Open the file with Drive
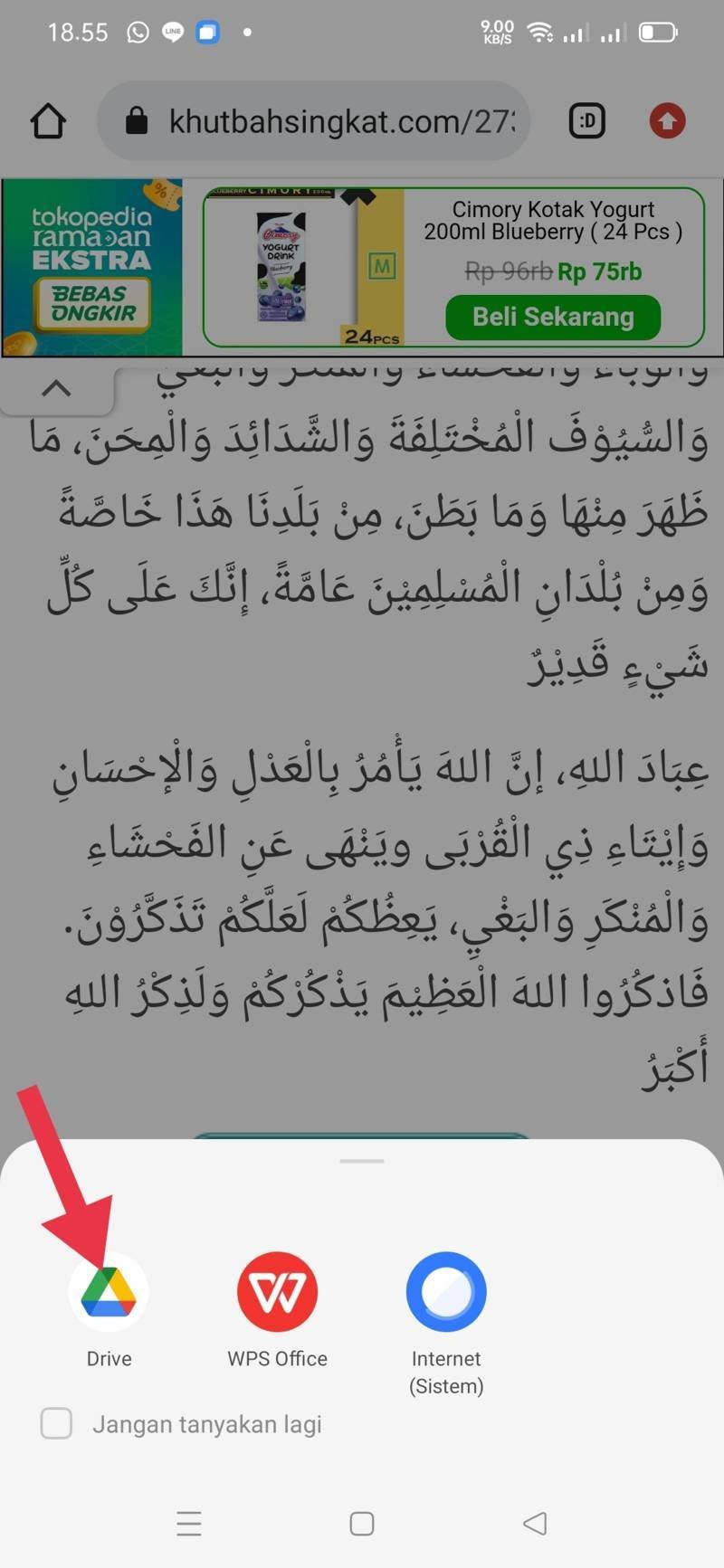 [x=109, y=1292]
